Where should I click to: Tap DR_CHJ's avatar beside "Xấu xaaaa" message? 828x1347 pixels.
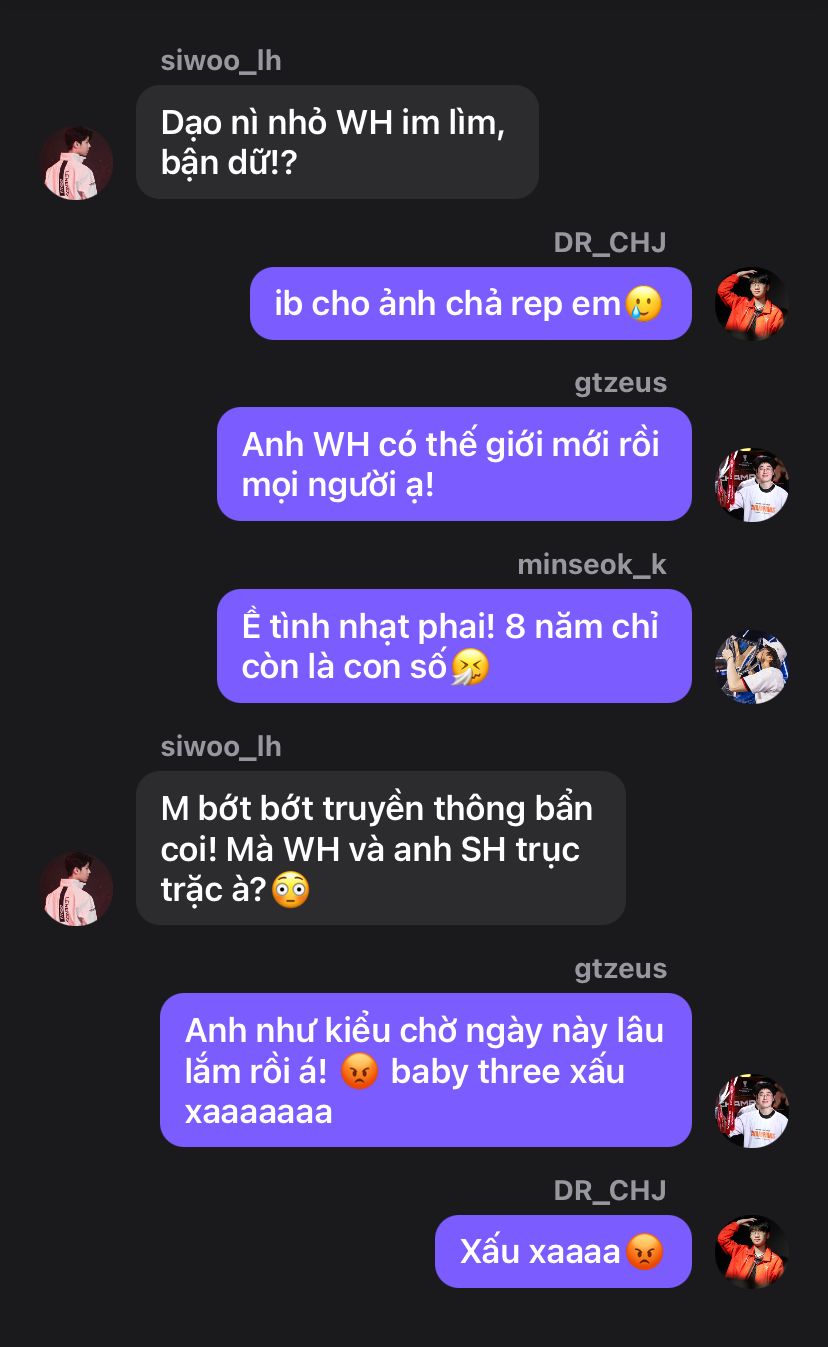coord(752,1252)
